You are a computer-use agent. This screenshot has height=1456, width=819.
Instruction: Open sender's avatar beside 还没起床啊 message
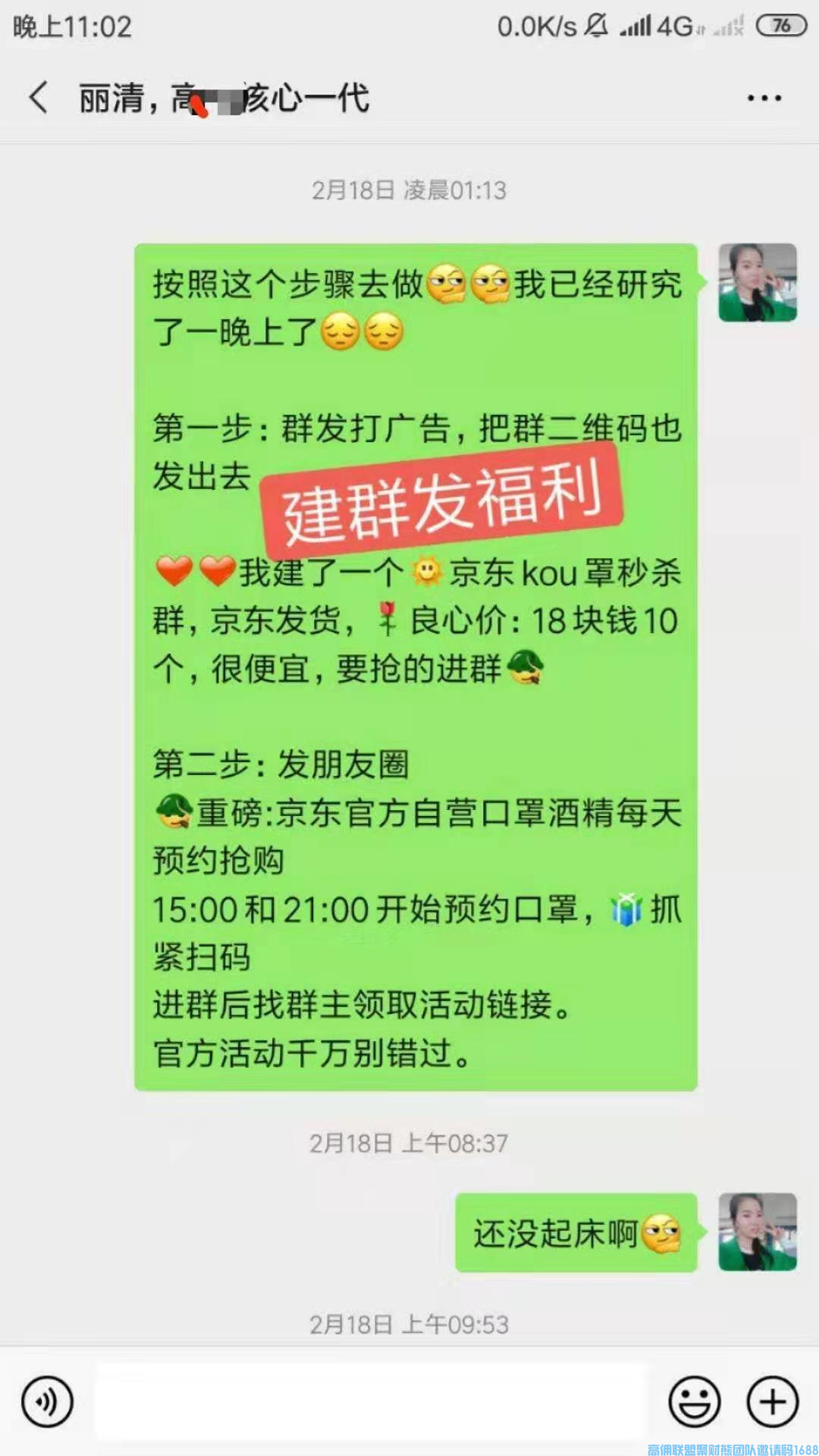point(757,1232)
